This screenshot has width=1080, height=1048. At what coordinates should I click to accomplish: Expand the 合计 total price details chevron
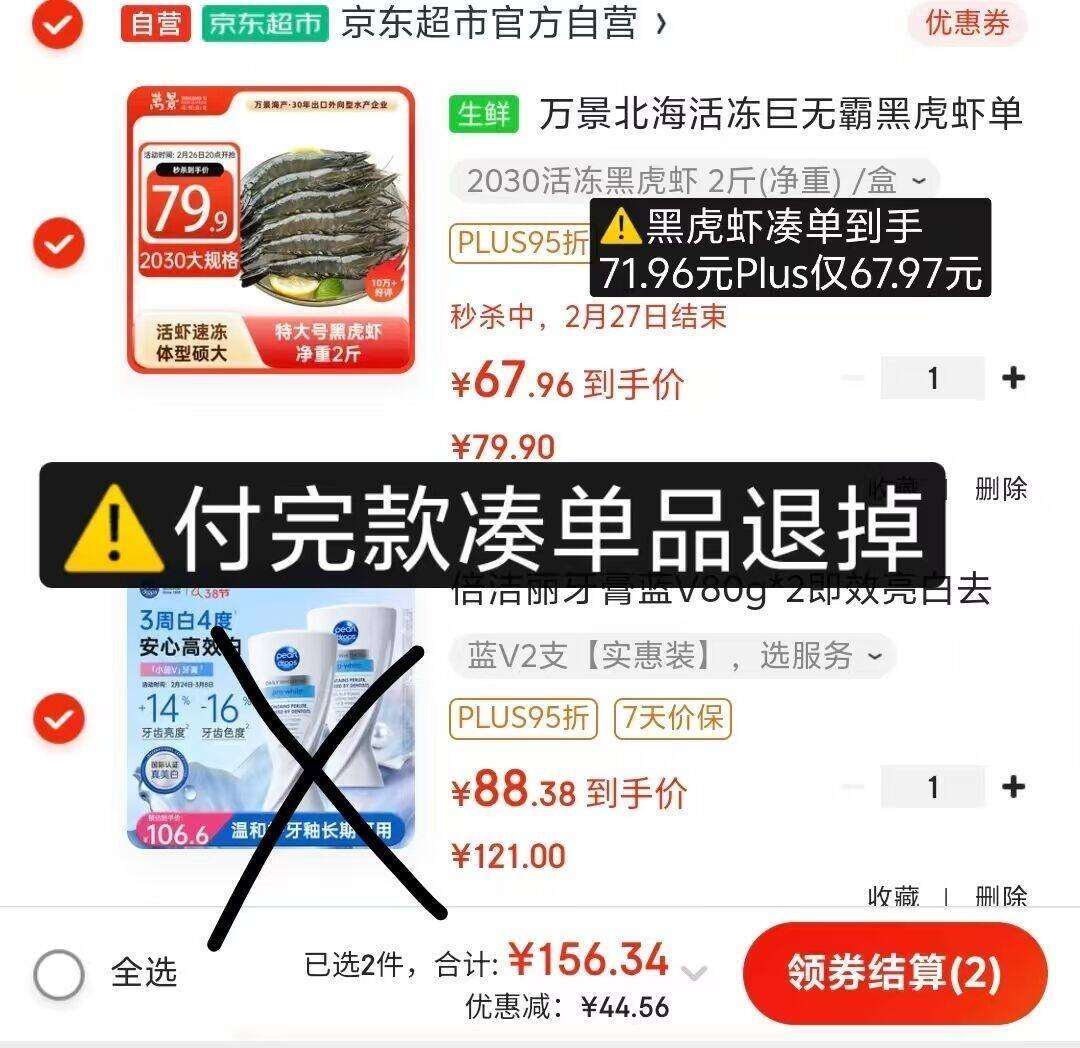pyautogui.click(x=694, y=972)
